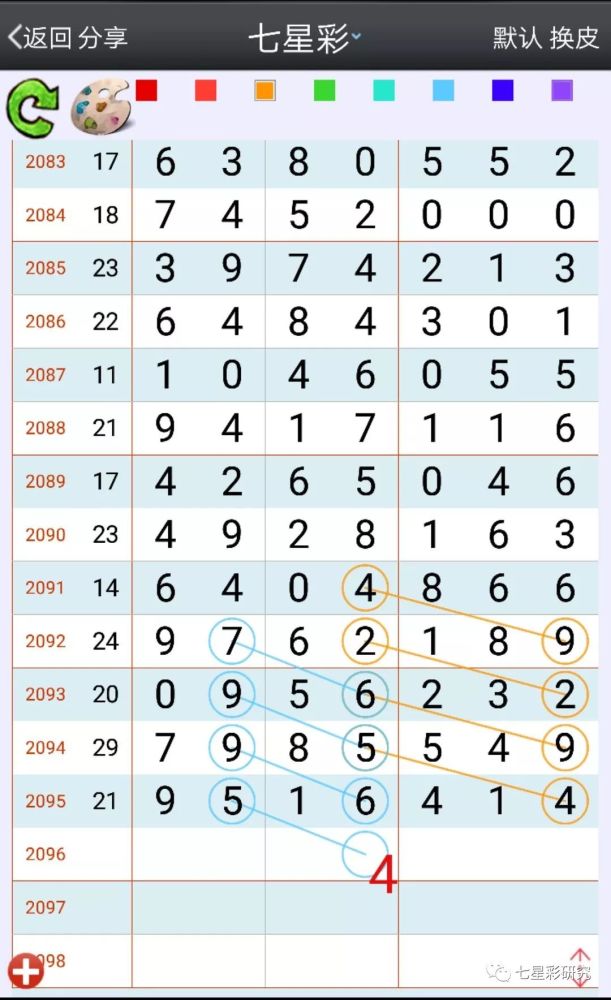Tap 换皮 to change skin

coord(574,38)
